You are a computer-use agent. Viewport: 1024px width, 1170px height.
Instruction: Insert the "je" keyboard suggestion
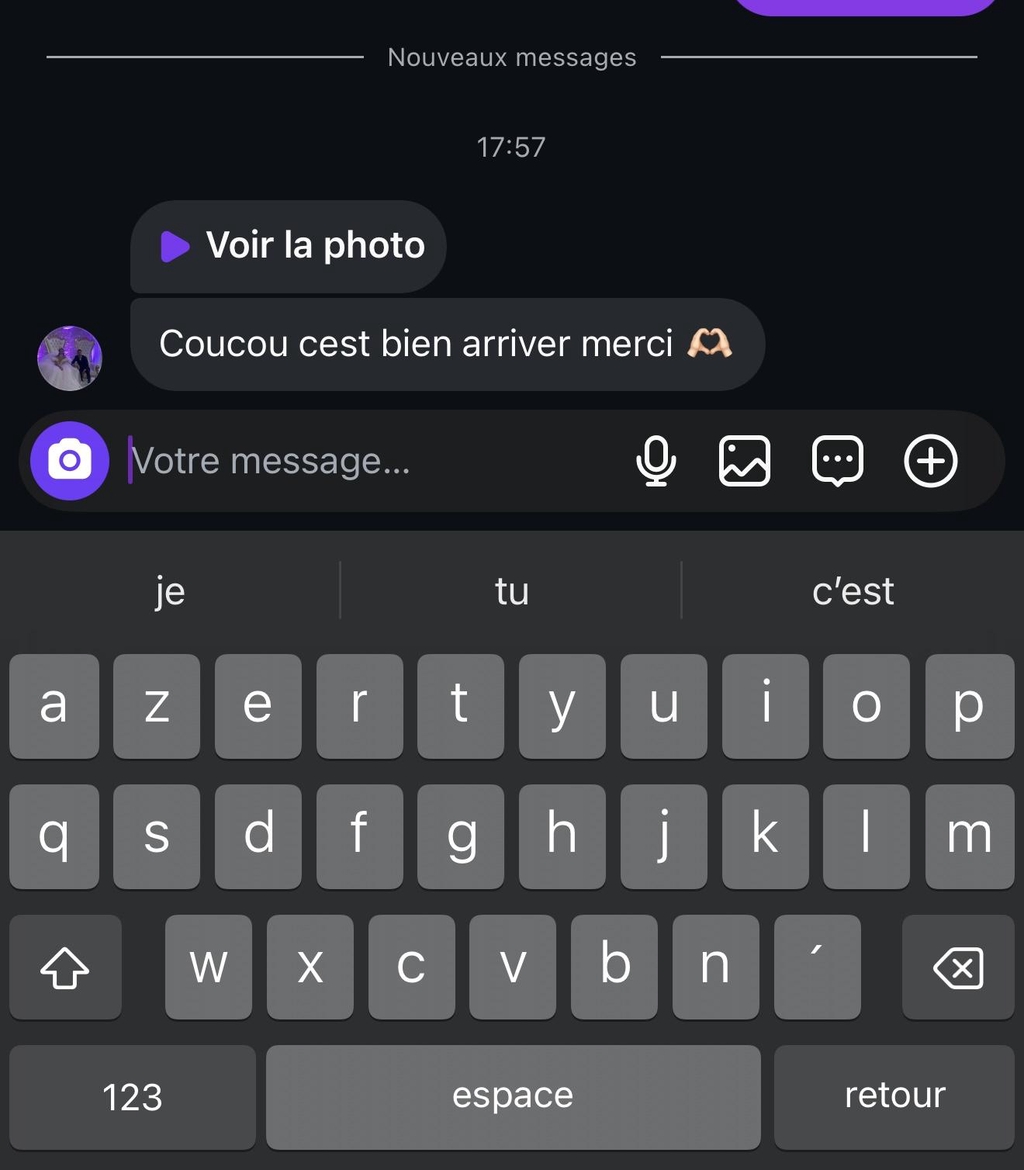[x=170, y=591]
